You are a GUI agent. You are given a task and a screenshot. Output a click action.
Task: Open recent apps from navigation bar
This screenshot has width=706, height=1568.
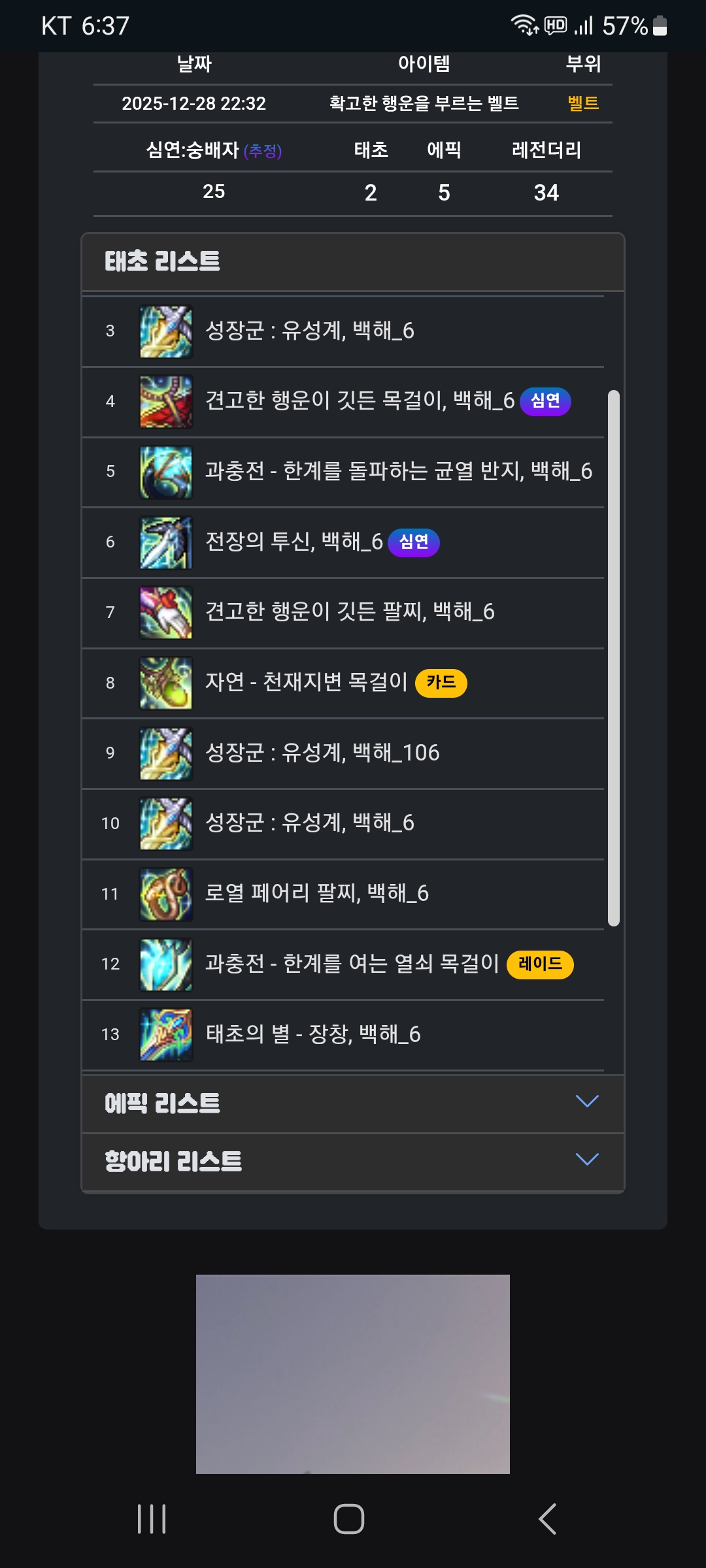[152, 1519]
